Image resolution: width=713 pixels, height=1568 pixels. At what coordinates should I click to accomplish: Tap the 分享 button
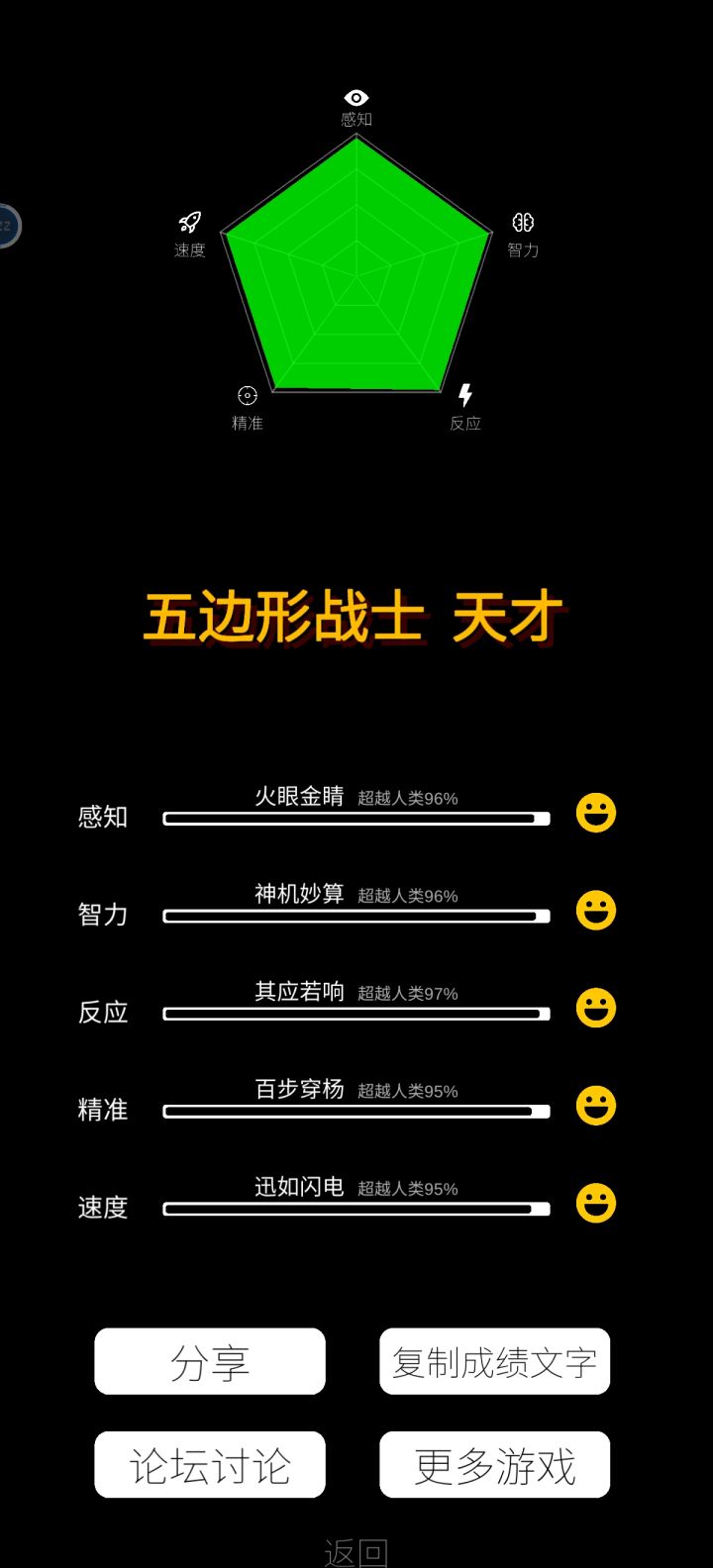(x=209, y=1362)
